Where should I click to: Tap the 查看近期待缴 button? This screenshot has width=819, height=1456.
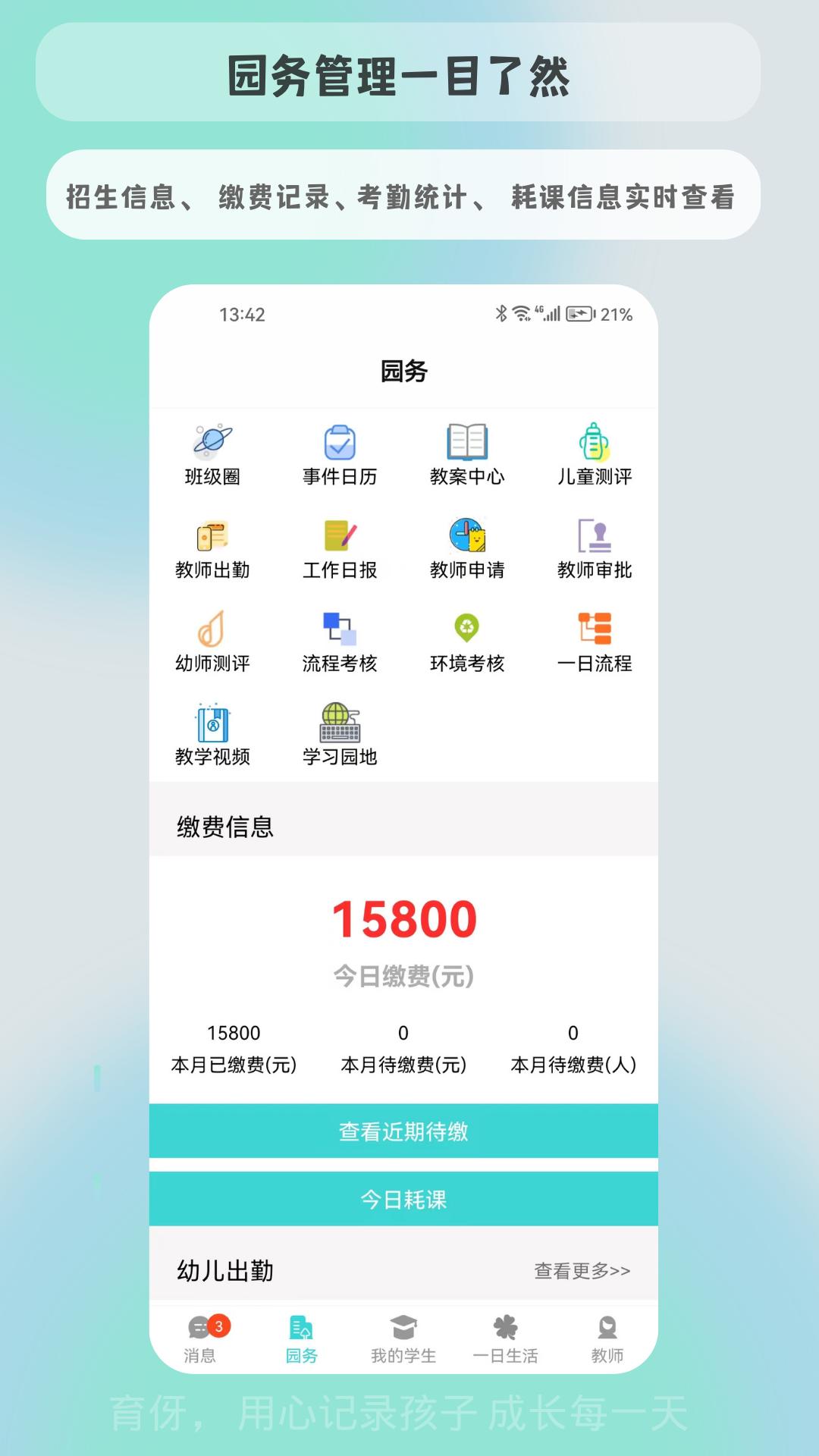pyautogui.click(x=405, y=1131)
